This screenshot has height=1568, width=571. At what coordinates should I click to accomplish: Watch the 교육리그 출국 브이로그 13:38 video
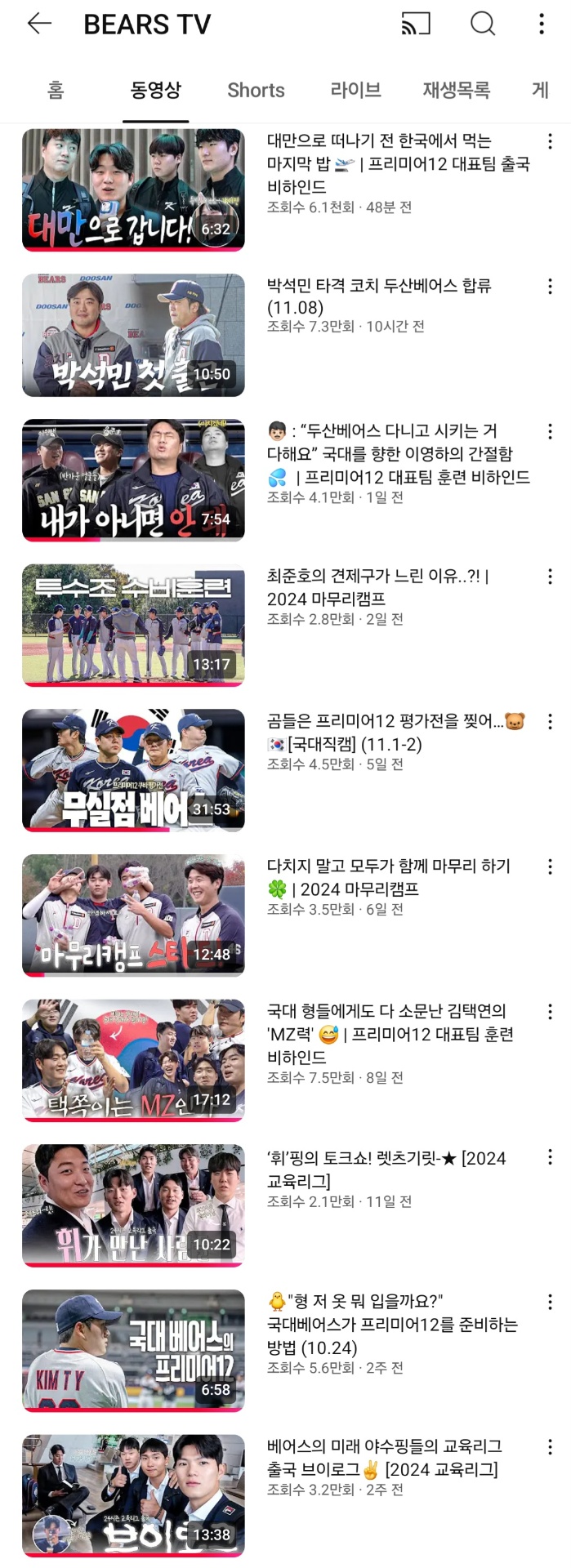(x=133, y=1495)
